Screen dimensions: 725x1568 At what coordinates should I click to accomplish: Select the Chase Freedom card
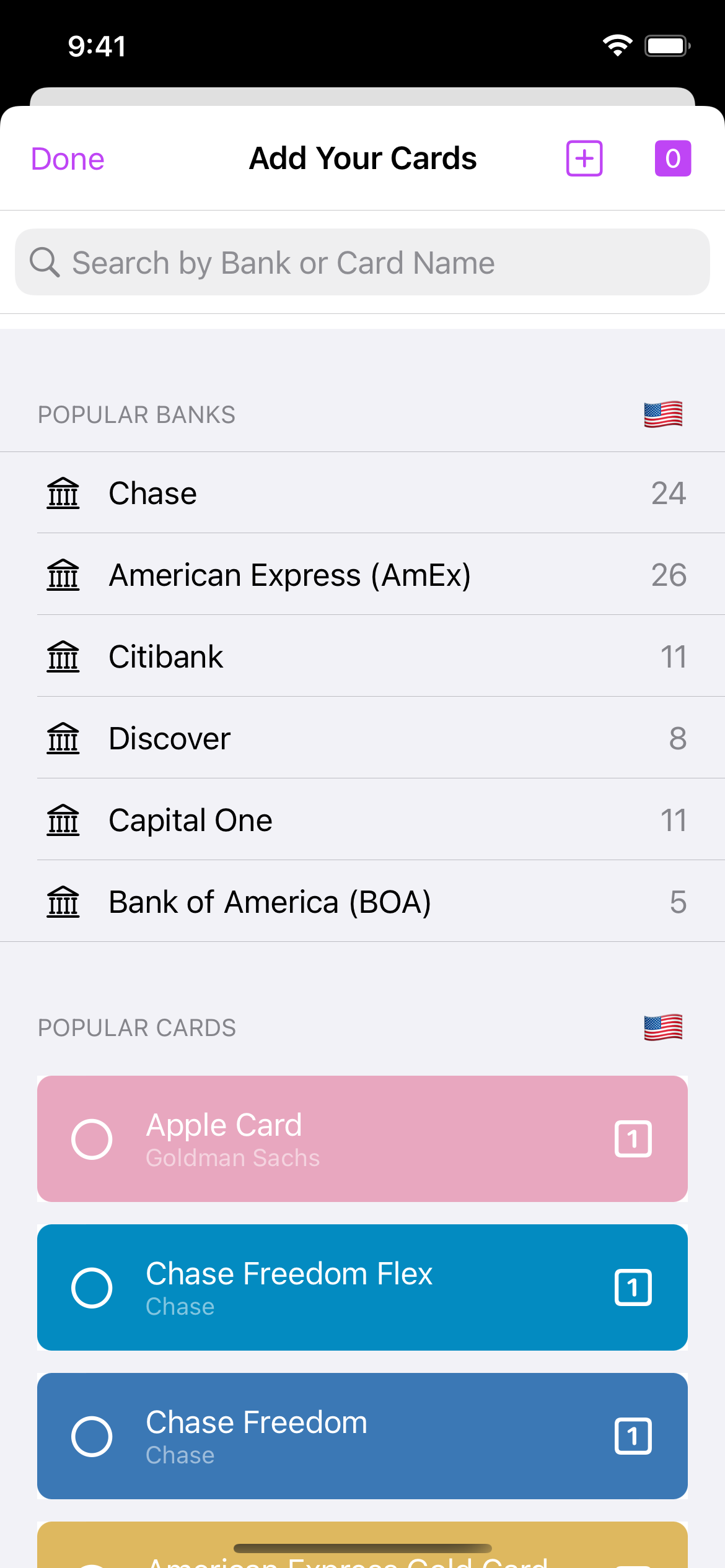pyautogui.click(x=362, y=1436)
